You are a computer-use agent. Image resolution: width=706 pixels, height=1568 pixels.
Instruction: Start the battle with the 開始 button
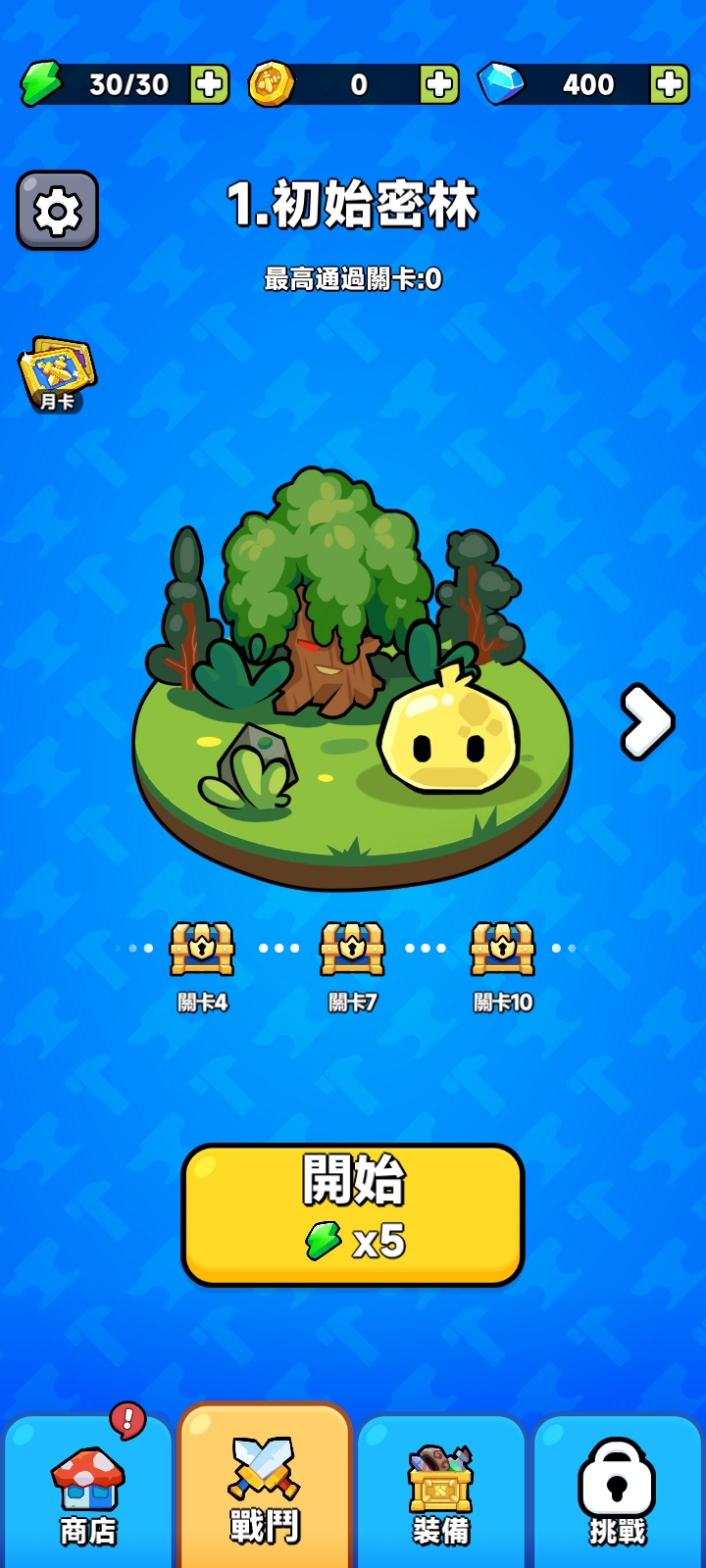353,1214
